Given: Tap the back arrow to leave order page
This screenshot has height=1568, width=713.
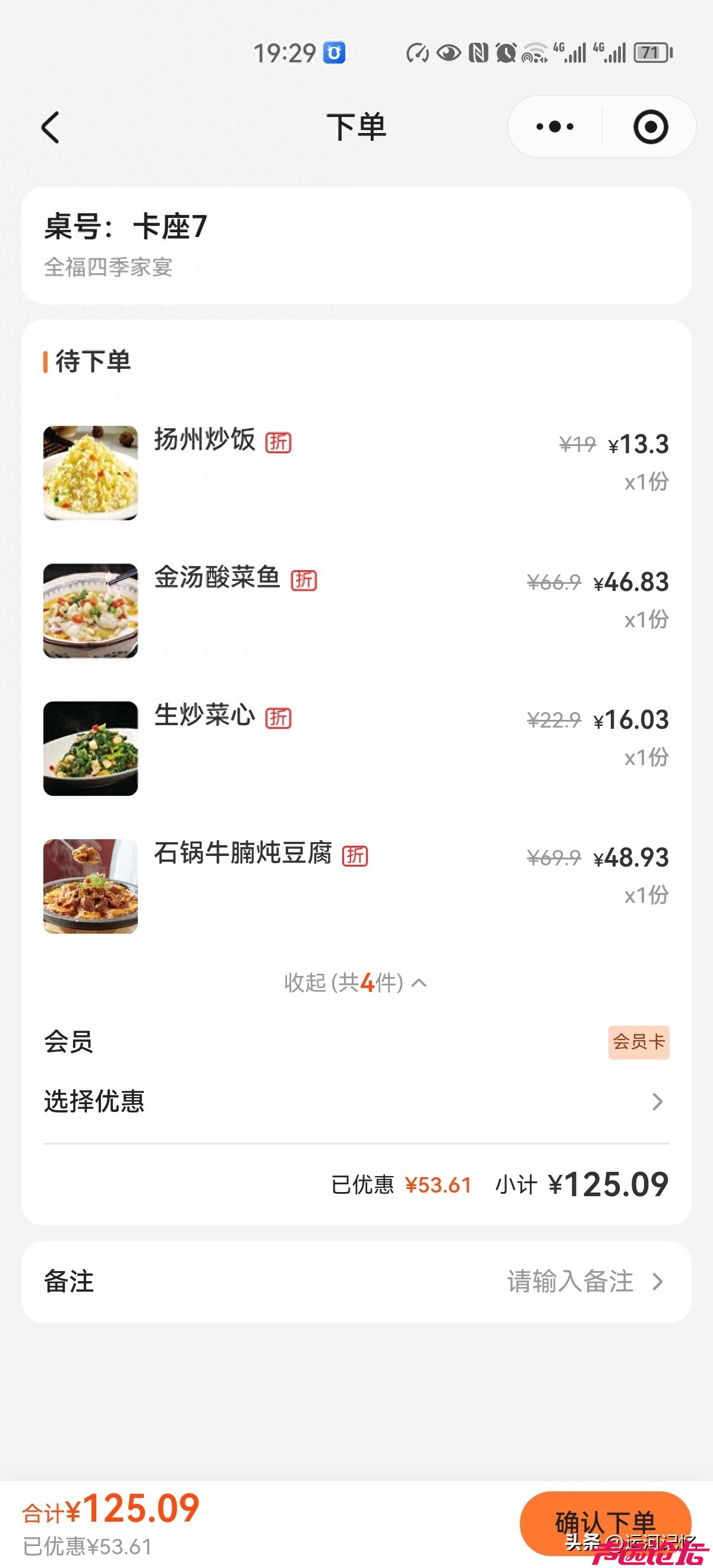Looking at the screenshot, I should point(51,127).
